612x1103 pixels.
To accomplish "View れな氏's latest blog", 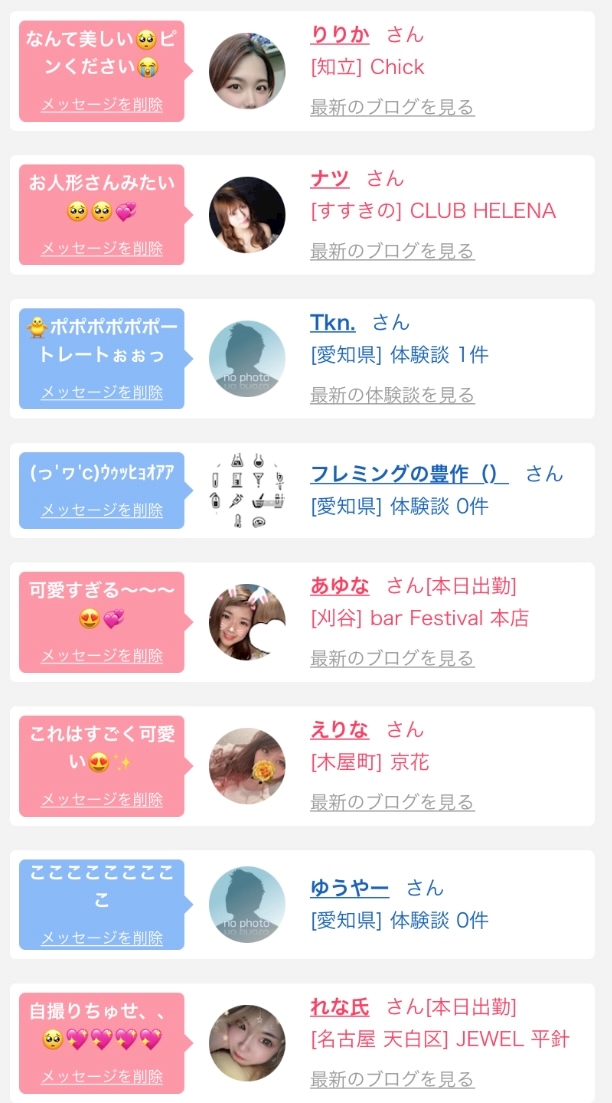I will coord(392,1079).
